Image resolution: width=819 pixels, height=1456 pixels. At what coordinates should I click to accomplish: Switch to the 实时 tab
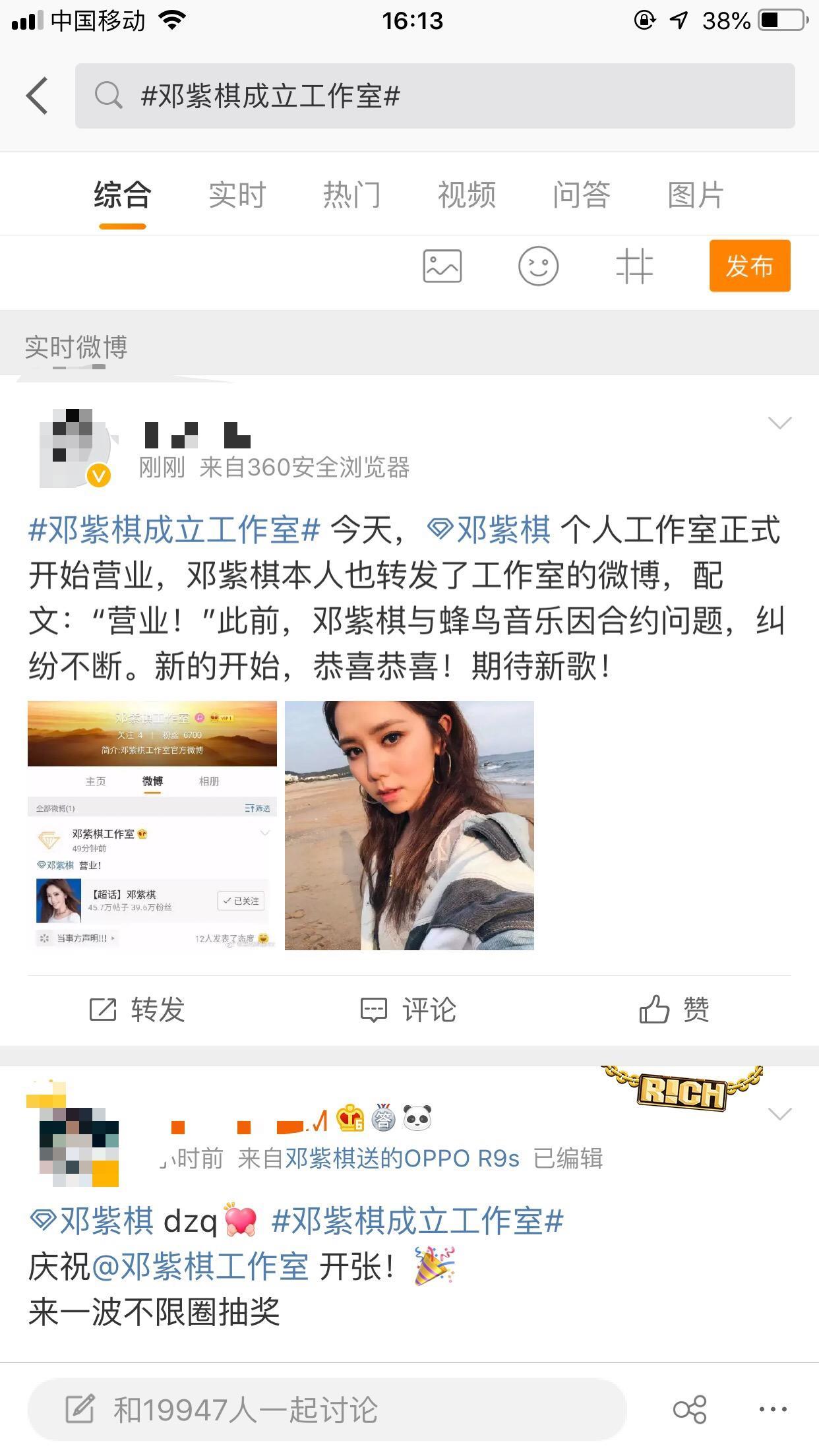(x=237, y=195)
